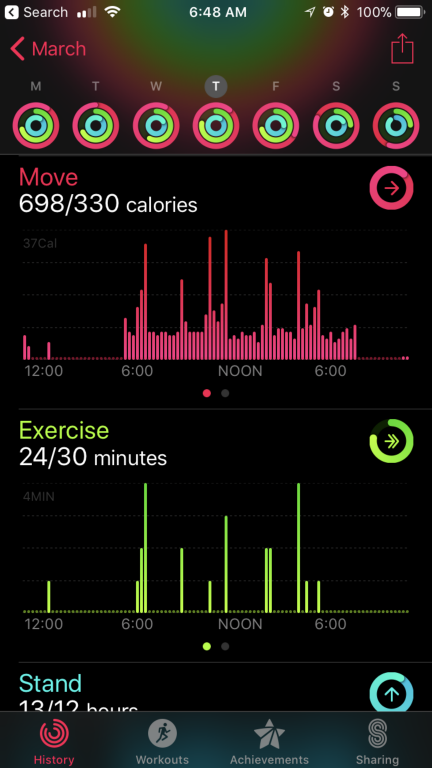This screenshot has width=432, height=768.
Task: Return to Search via the status bar
Action: click(37, 12)
